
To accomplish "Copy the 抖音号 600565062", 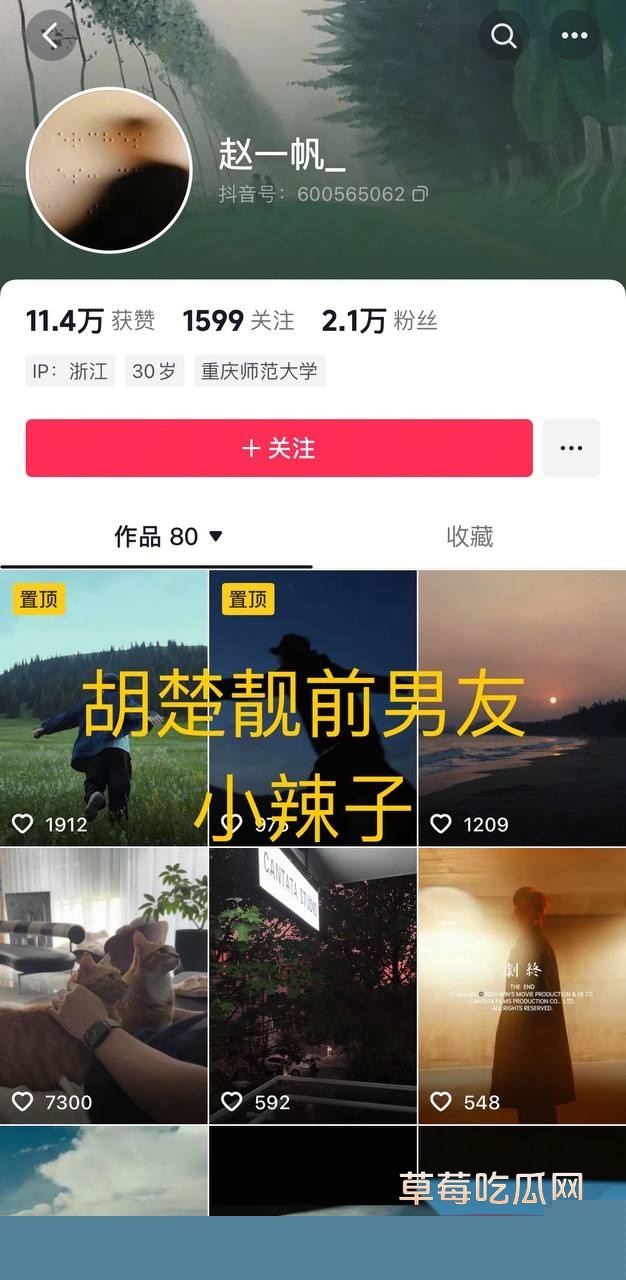I will (x=420, y=194).
